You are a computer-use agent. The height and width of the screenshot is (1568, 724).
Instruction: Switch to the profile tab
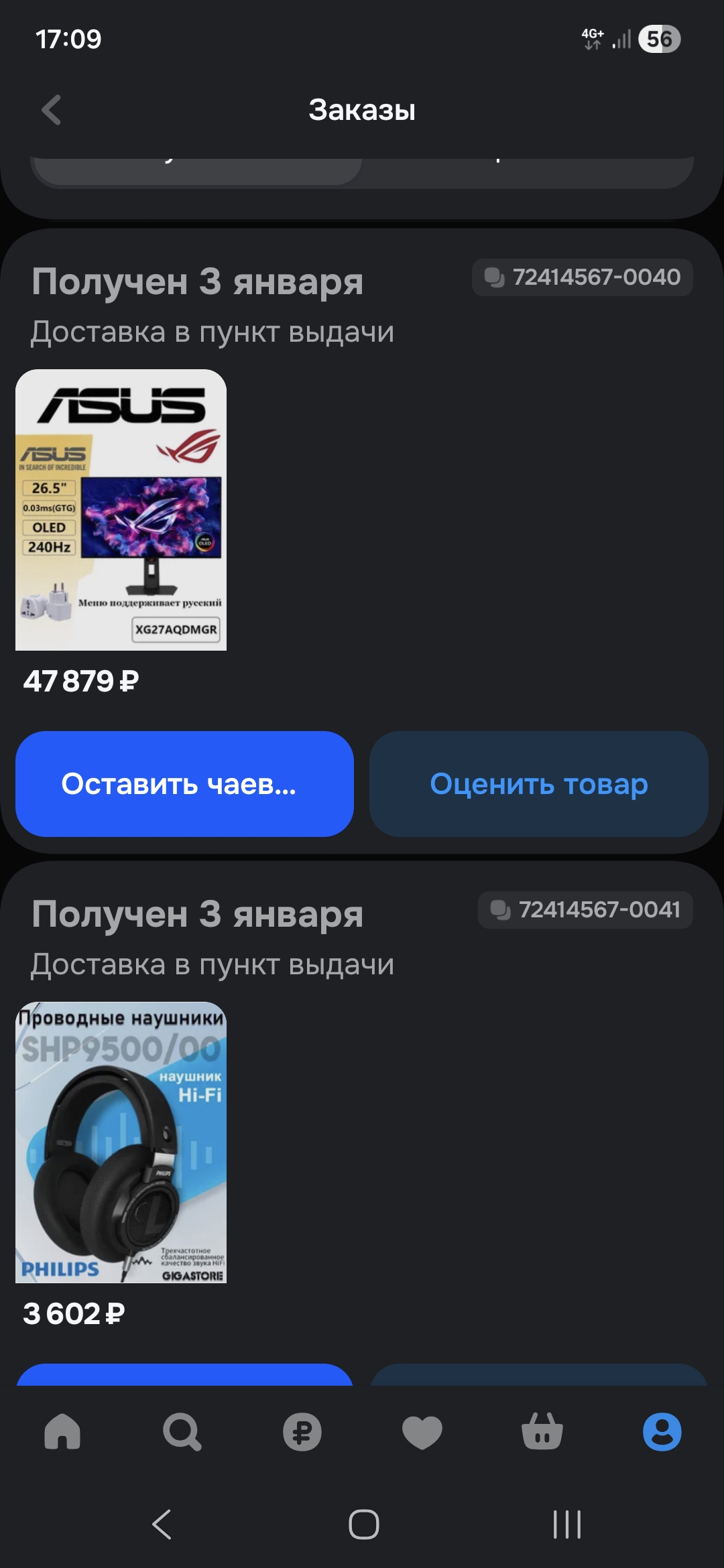pyautogui.click(x=662, y=1432)
